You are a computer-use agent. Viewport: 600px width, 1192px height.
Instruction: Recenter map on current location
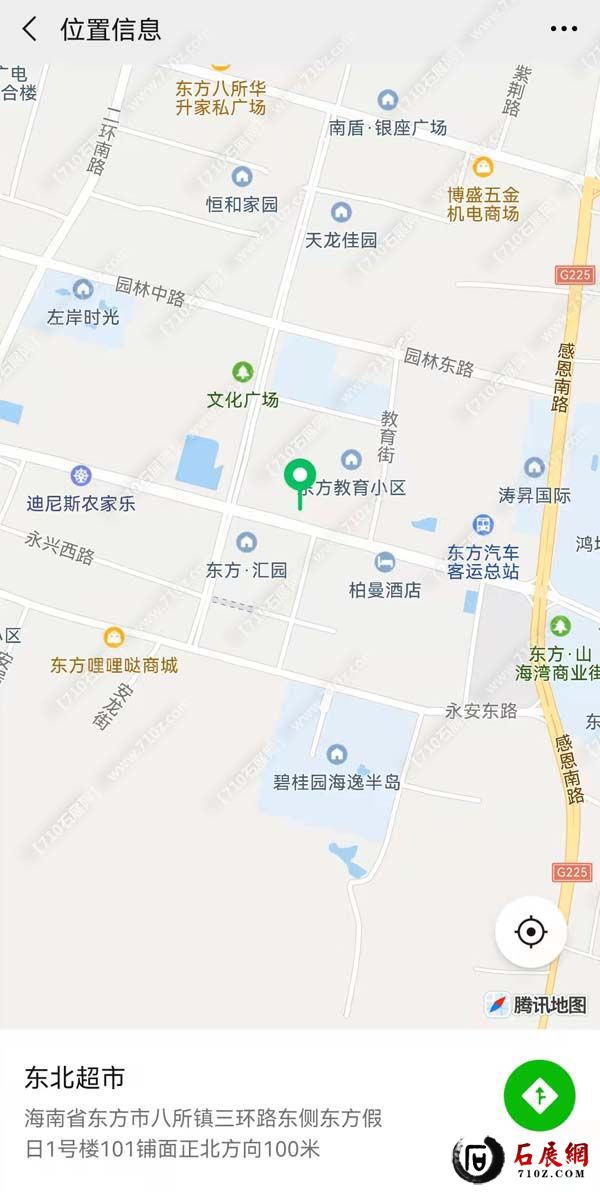(531, 932)
